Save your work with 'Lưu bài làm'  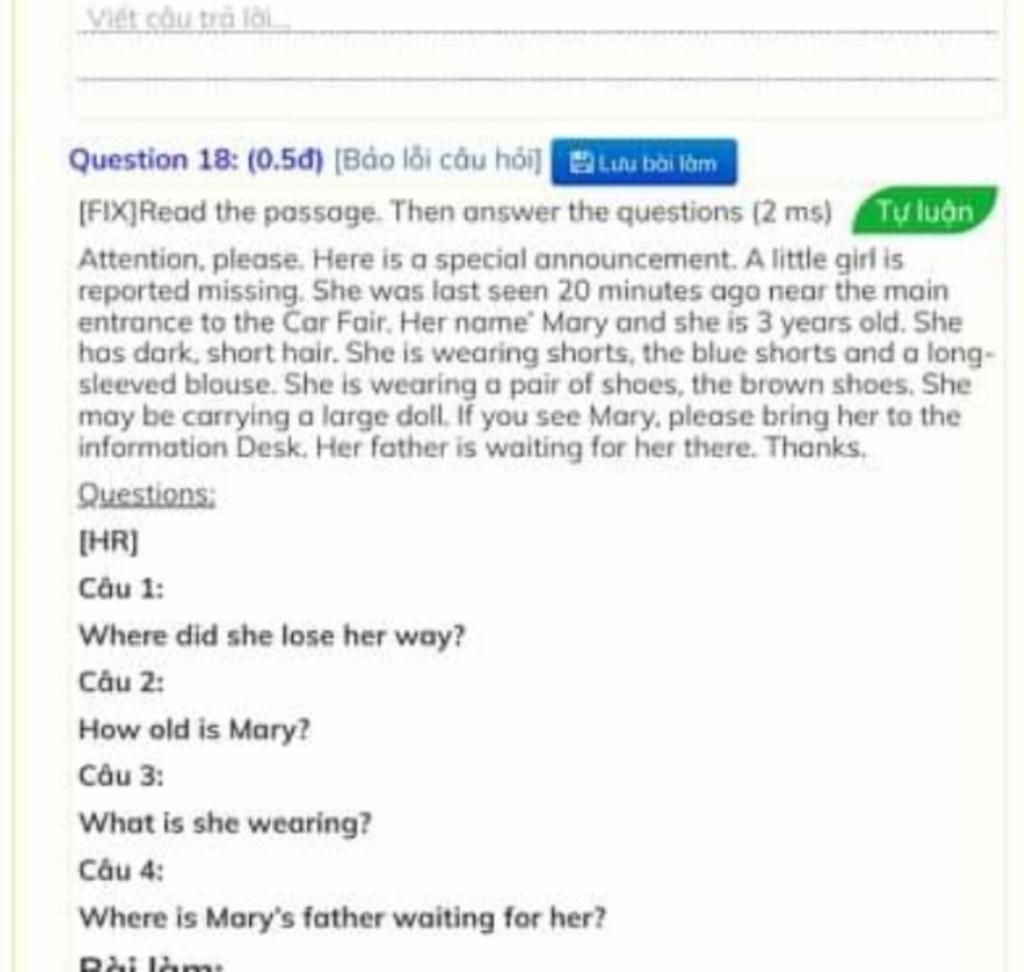click(x=644, y=162)
